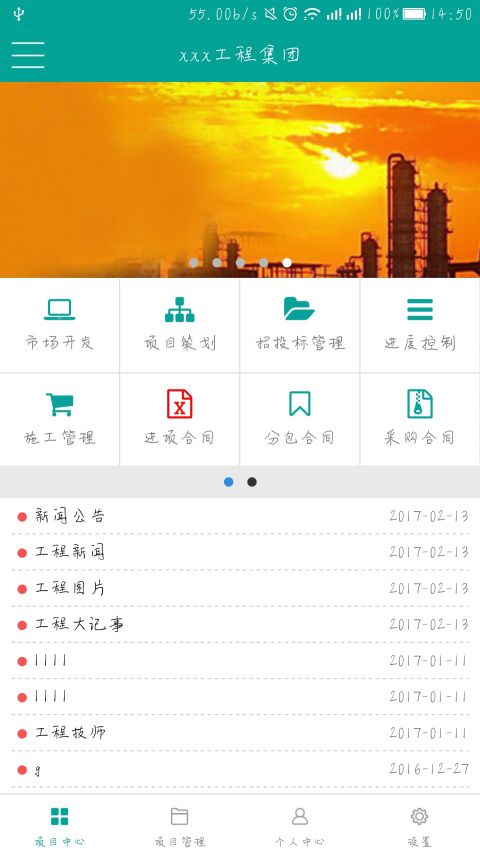This screenshot has width=480, height=853.
Task: Tap the sunset banner image
Action: pyautogui.click(x=240, y=180)
